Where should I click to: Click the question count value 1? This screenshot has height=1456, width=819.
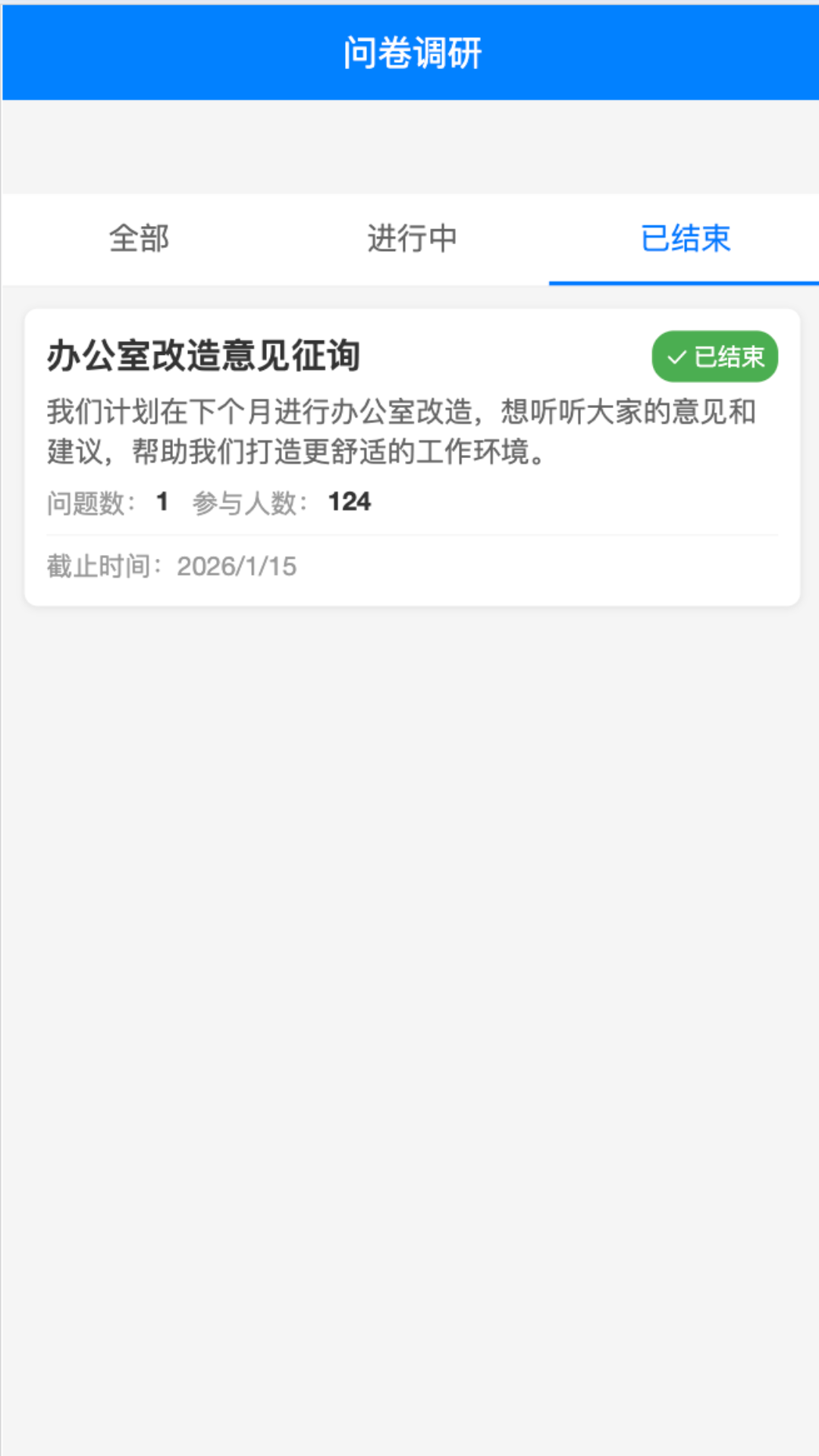coord(162,500)
